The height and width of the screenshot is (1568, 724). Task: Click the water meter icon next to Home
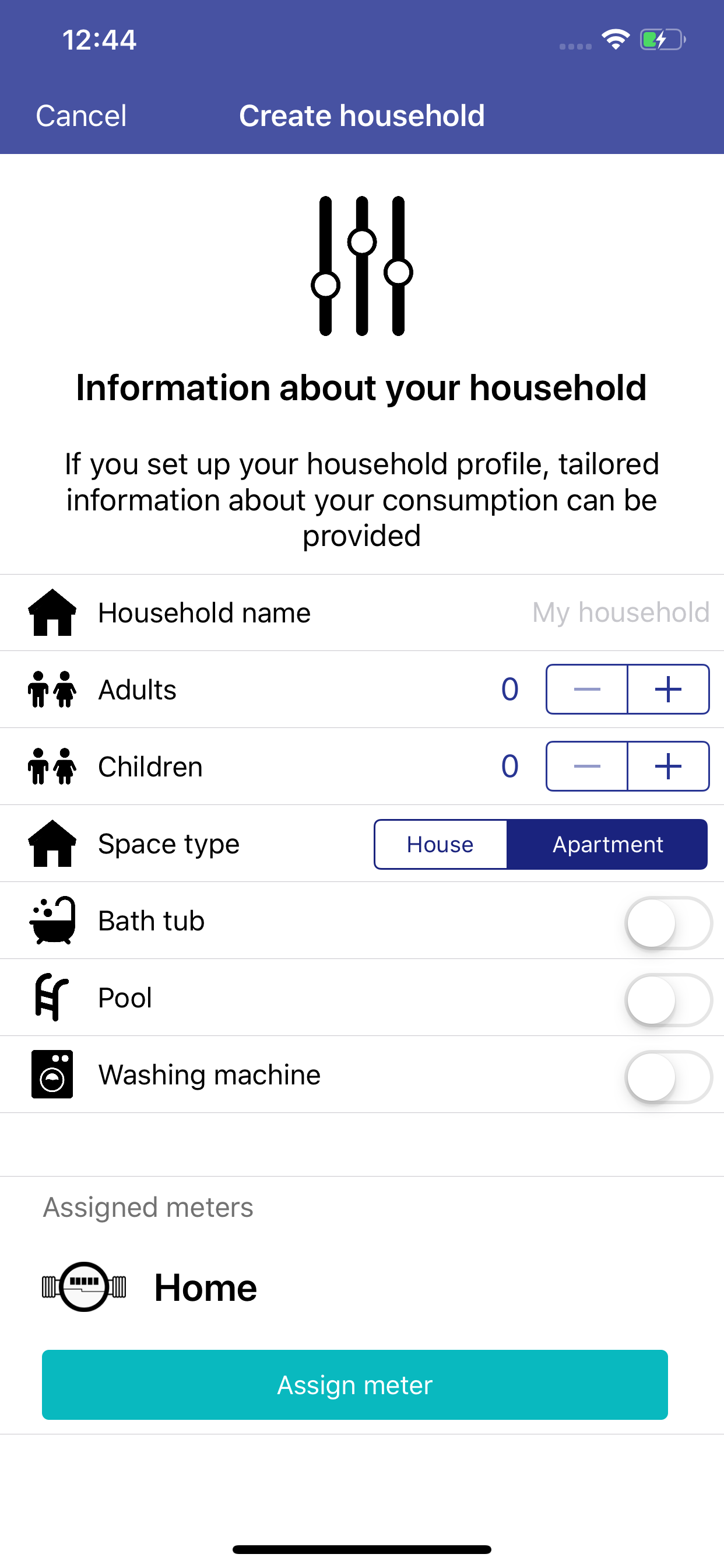point(84,1287)
